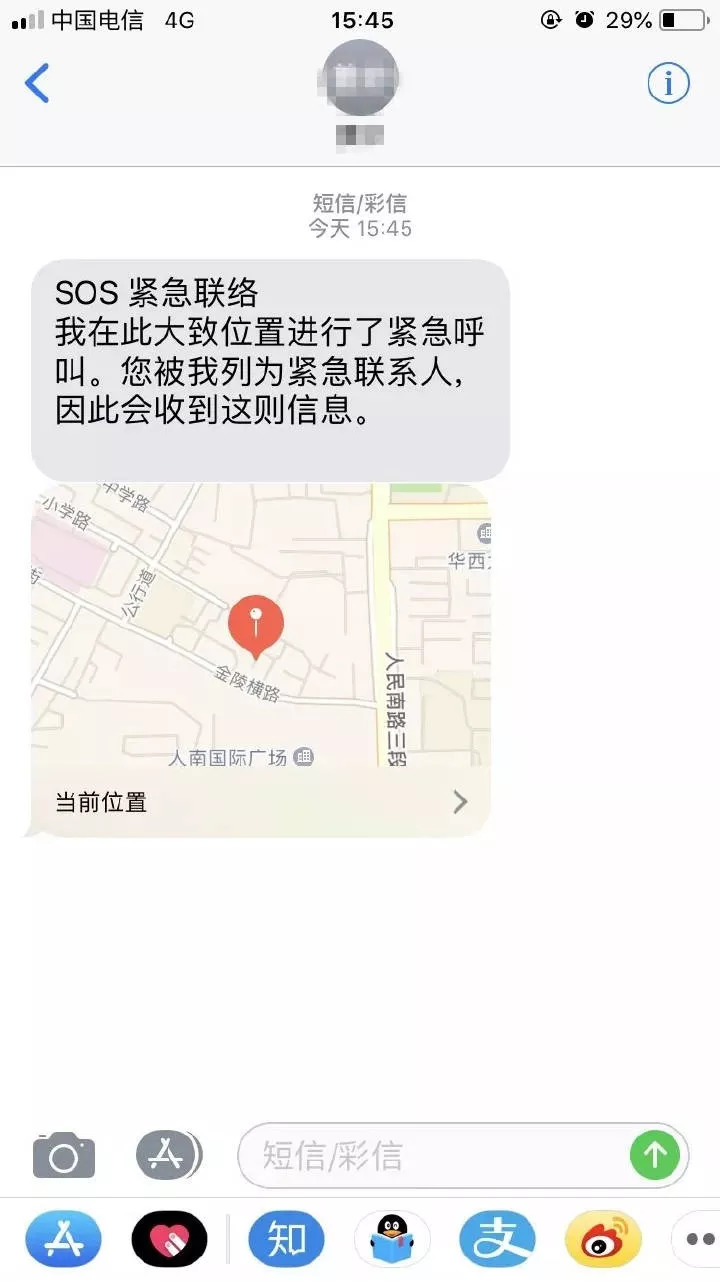720x1281 pixels.
Task: Tap the 短信/彩信 message input field
Action: pyautogui.click(x=430, y=1155)
